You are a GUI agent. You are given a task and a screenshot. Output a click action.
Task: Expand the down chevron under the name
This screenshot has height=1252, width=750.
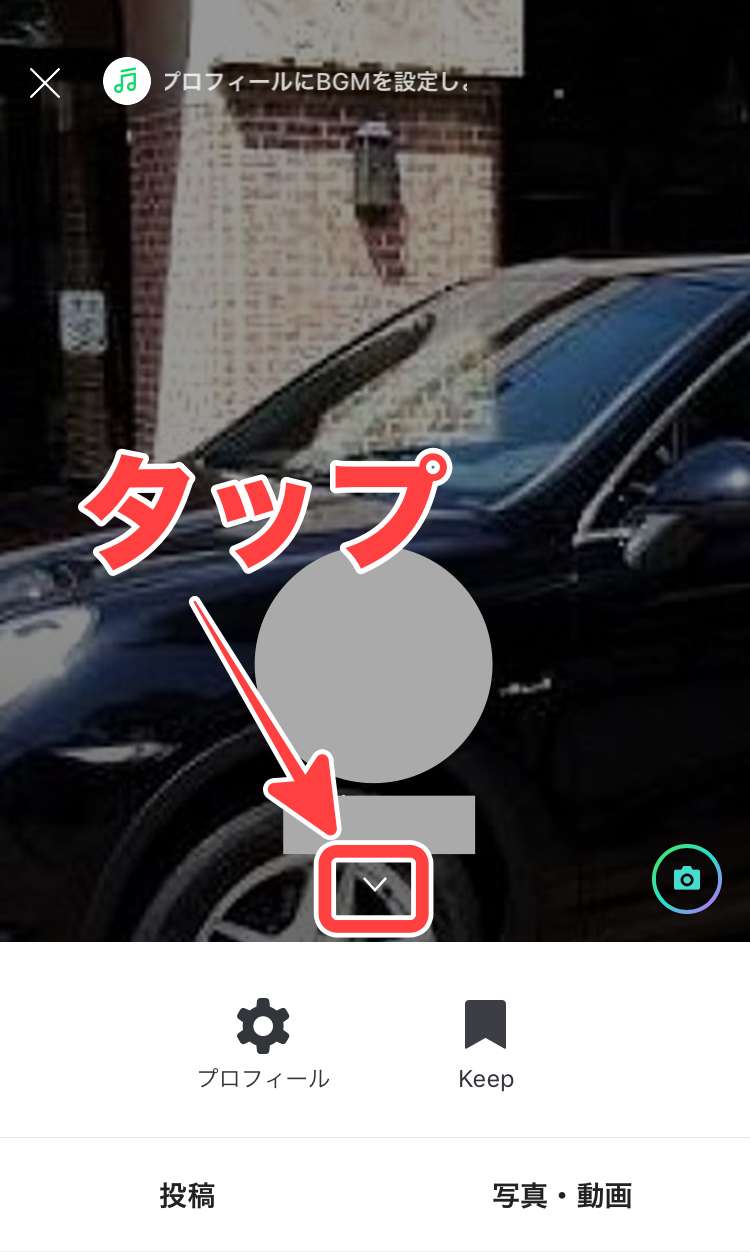(374, 884)
